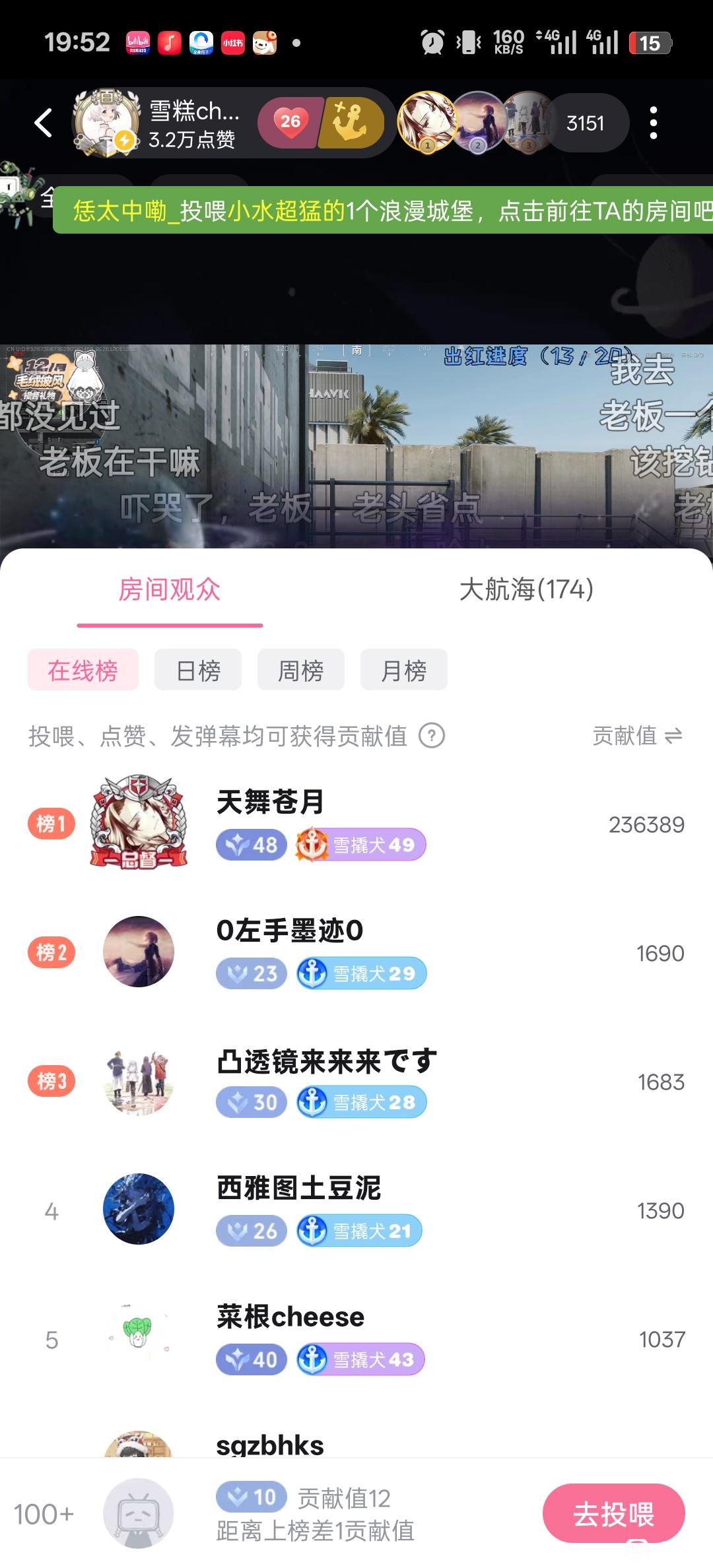Select the 房间观众 tab
The width and height of the screenshot is (713, 1568).
170,589
